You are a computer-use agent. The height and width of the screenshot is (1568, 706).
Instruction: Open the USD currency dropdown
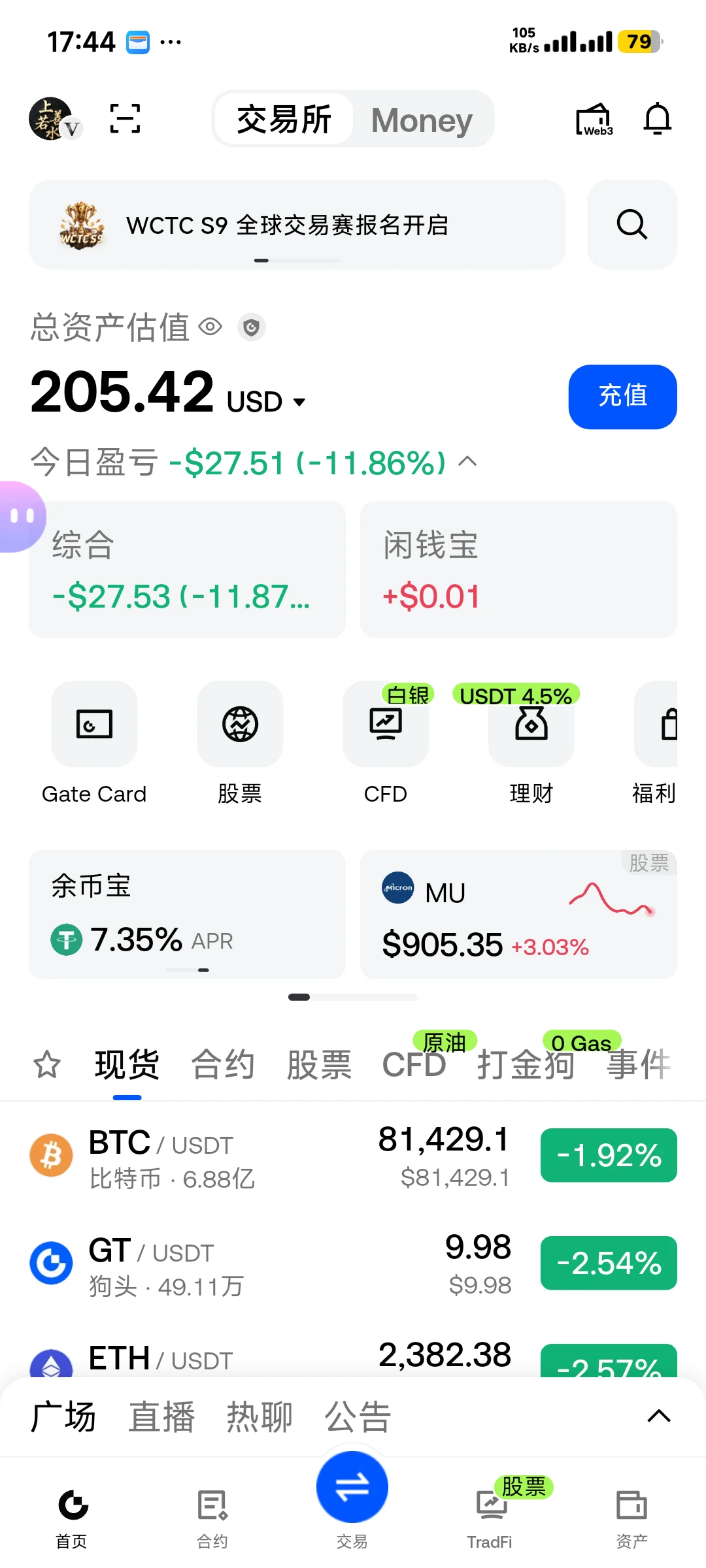(x=266, y=401)
